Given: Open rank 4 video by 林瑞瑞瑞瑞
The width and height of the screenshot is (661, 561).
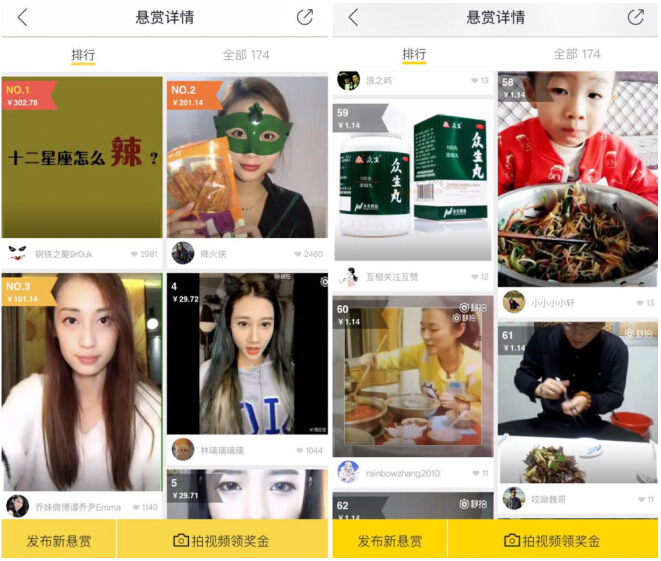Looking at the screenshot, I should coord(246,355).
